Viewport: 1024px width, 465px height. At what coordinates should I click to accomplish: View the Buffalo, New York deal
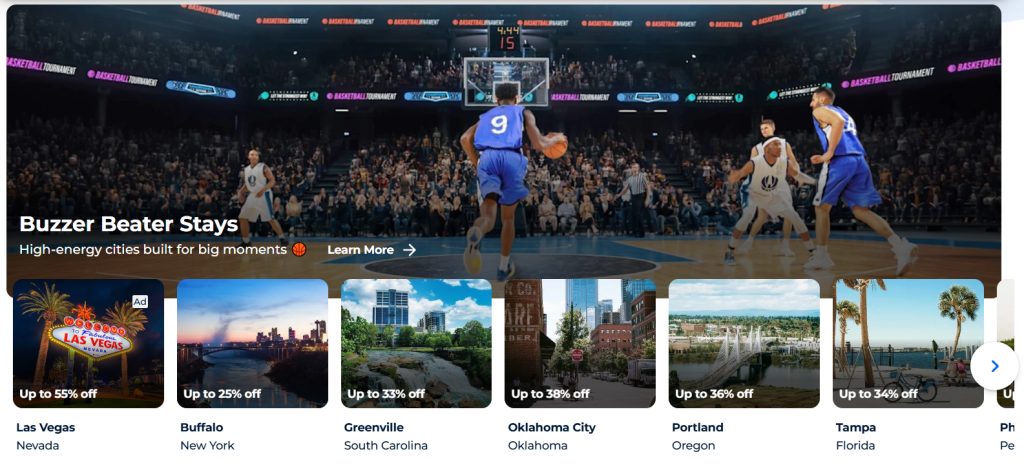[x=252, y=343]
